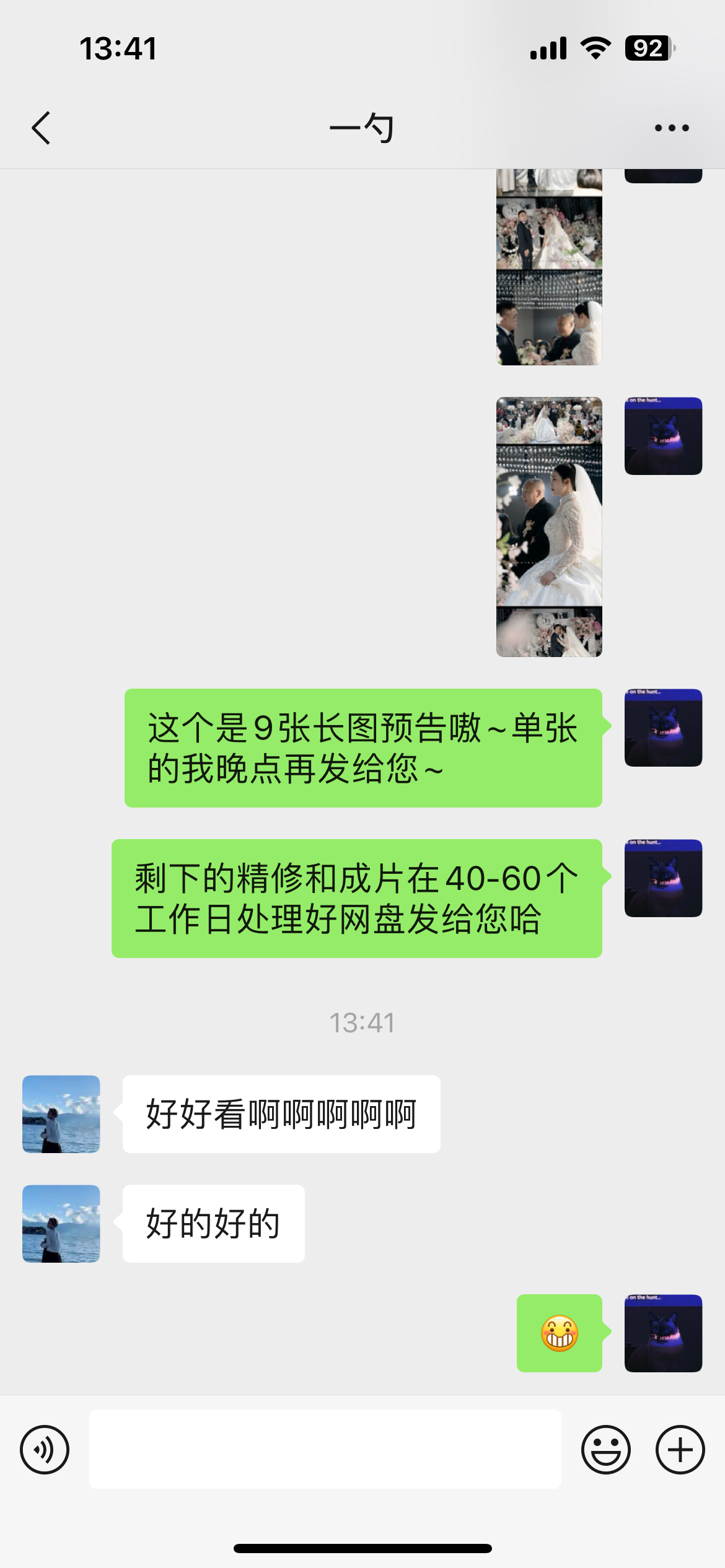
Task: Open the plus attachments menu
Action: tap(680, 1450)
